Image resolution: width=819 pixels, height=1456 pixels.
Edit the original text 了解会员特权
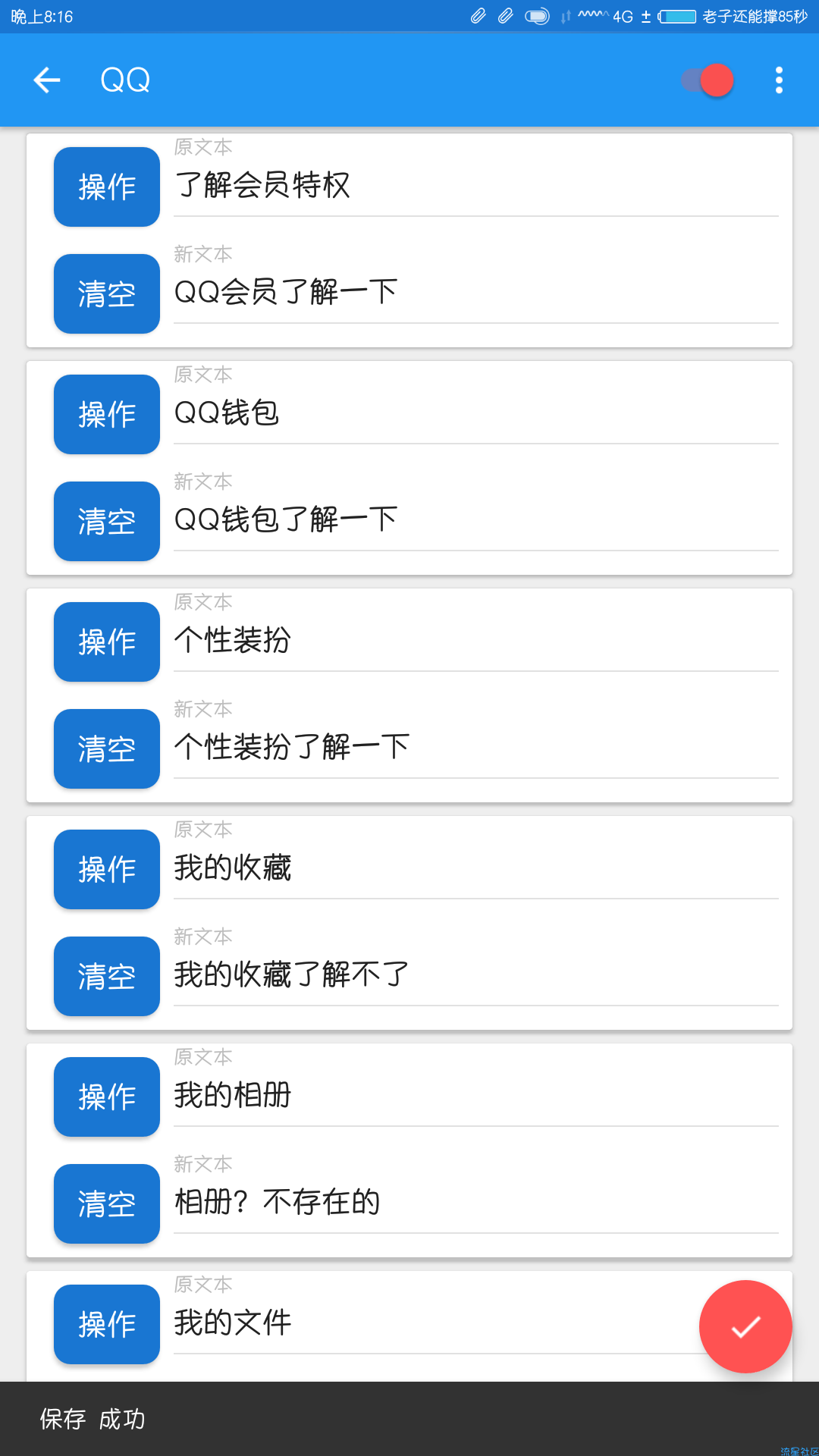476,186
